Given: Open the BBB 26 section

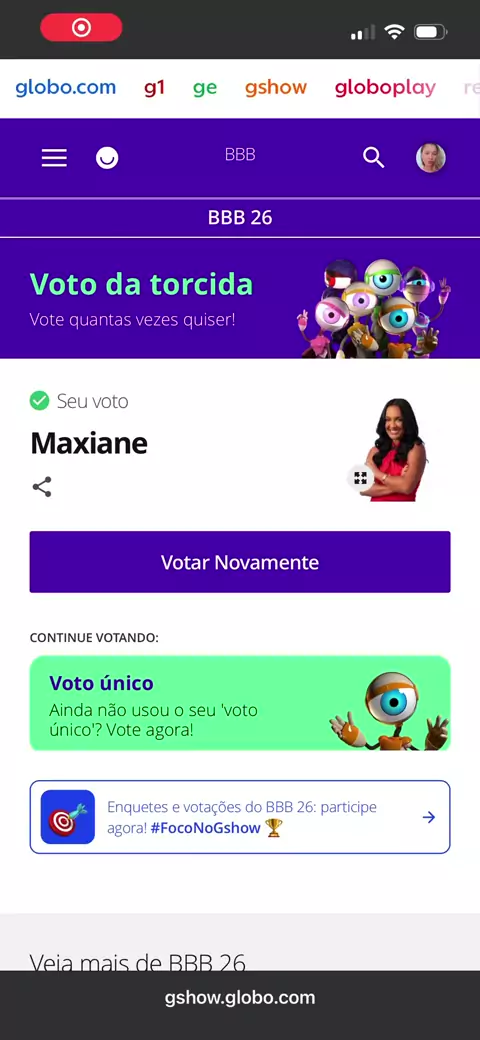Looking at the screenshot, I should click(240, 218).
